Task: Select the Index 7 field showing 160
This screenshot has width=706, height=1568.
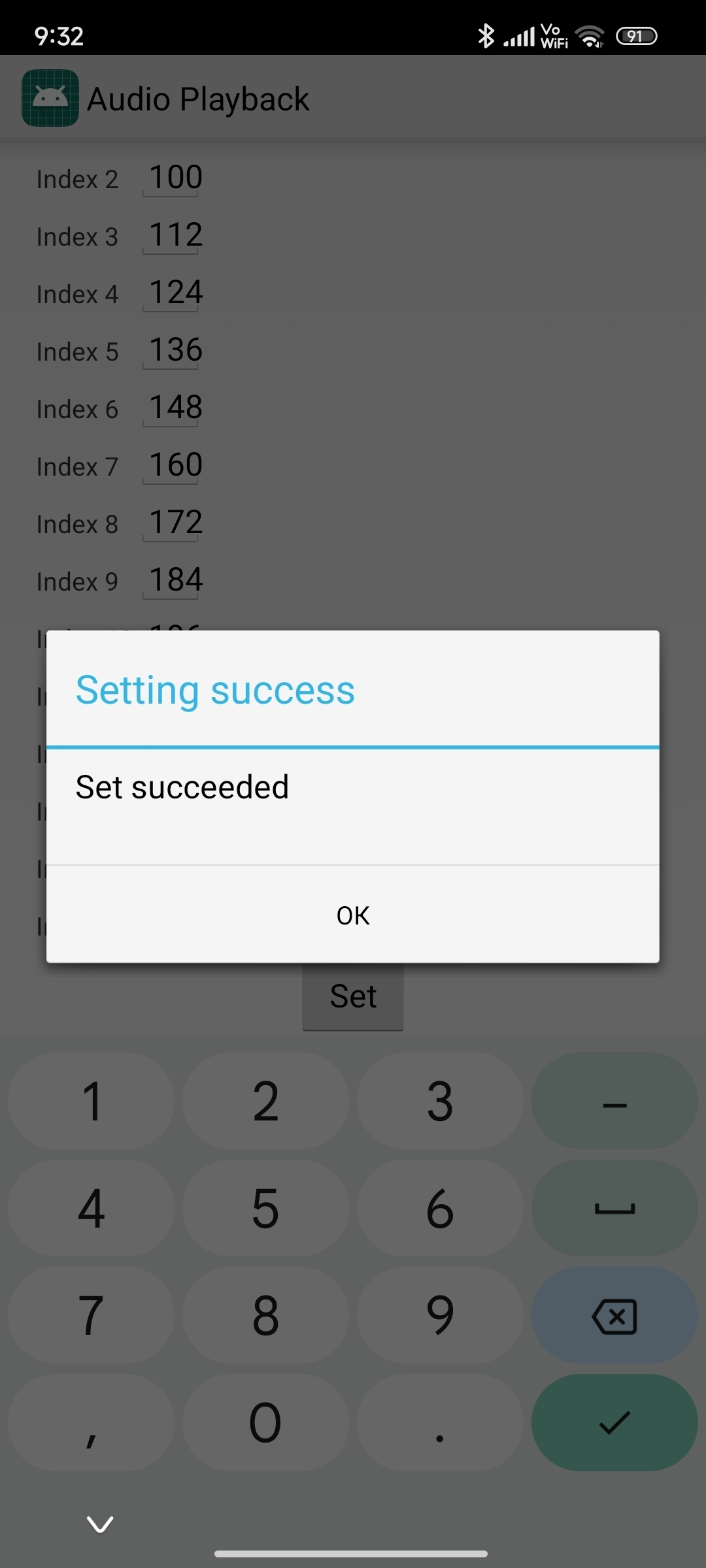Action: pyautogui.click(x=175, y=465)
